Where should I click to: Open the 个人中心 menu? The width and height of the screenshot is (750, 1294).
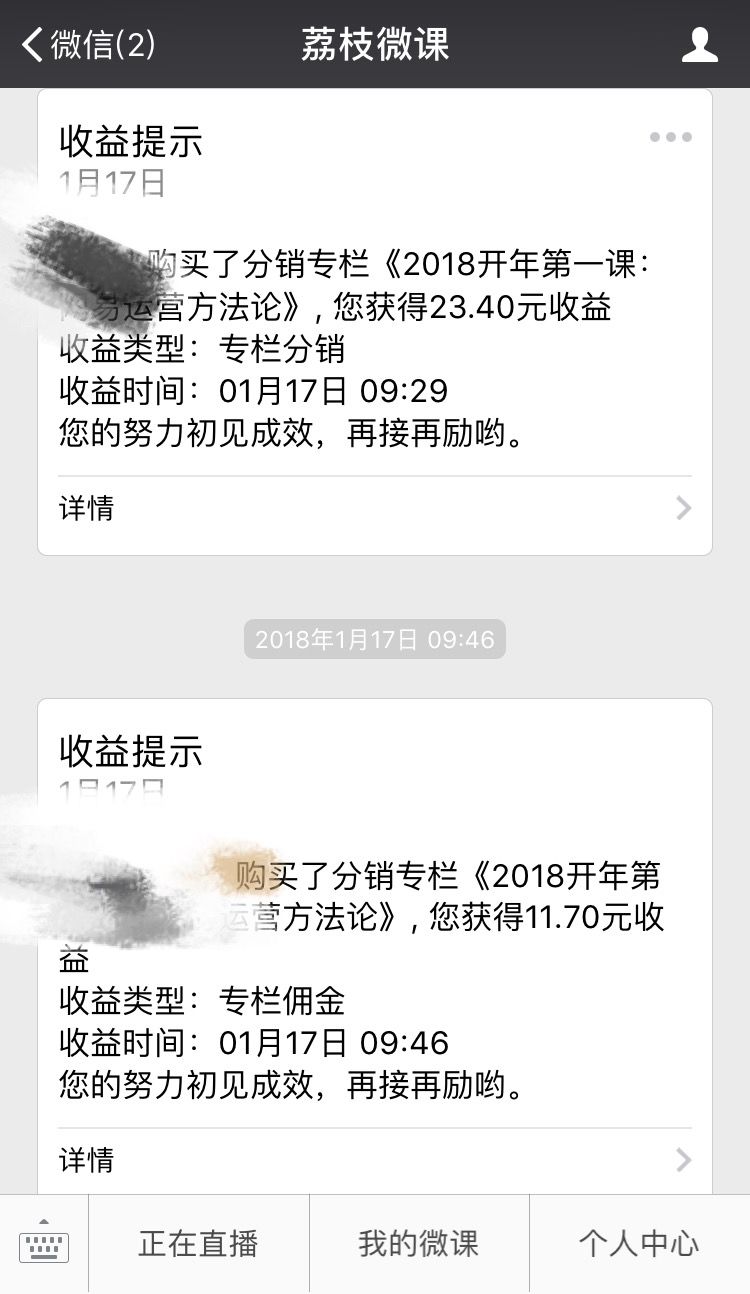[x=639, y=1243]
